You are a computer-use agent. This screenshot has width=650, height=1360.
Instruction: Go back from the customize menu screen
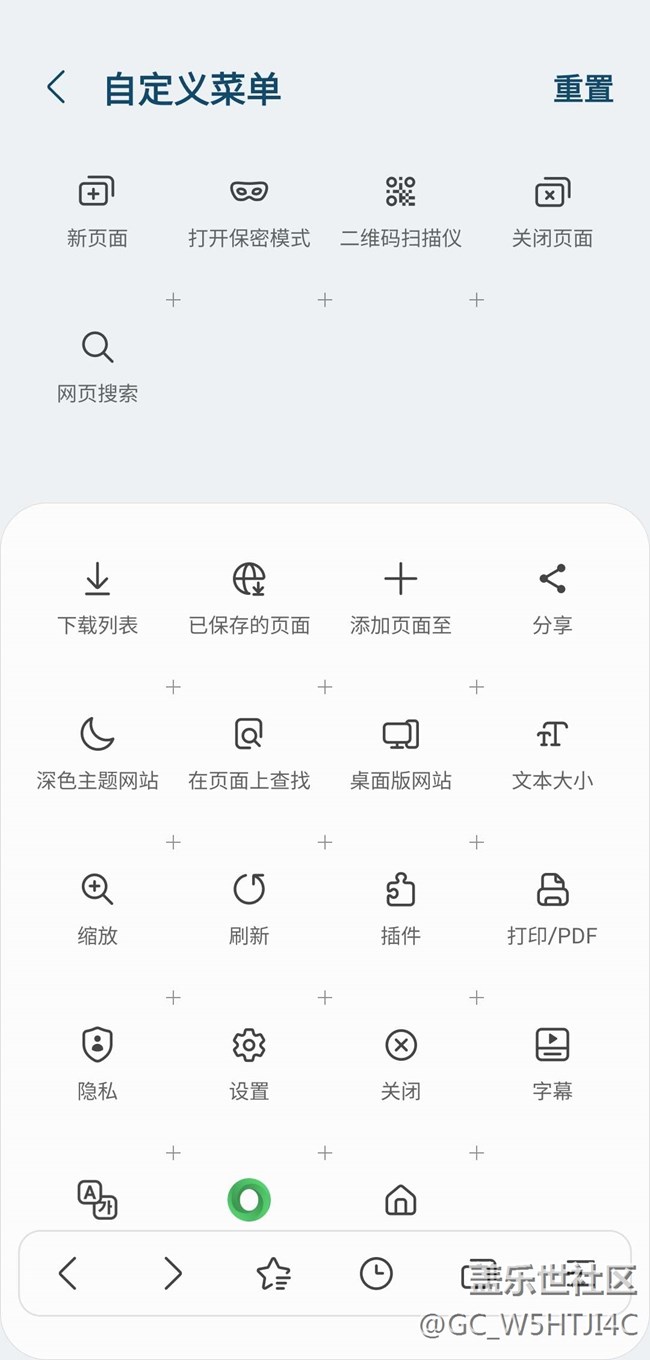(56, 88)
